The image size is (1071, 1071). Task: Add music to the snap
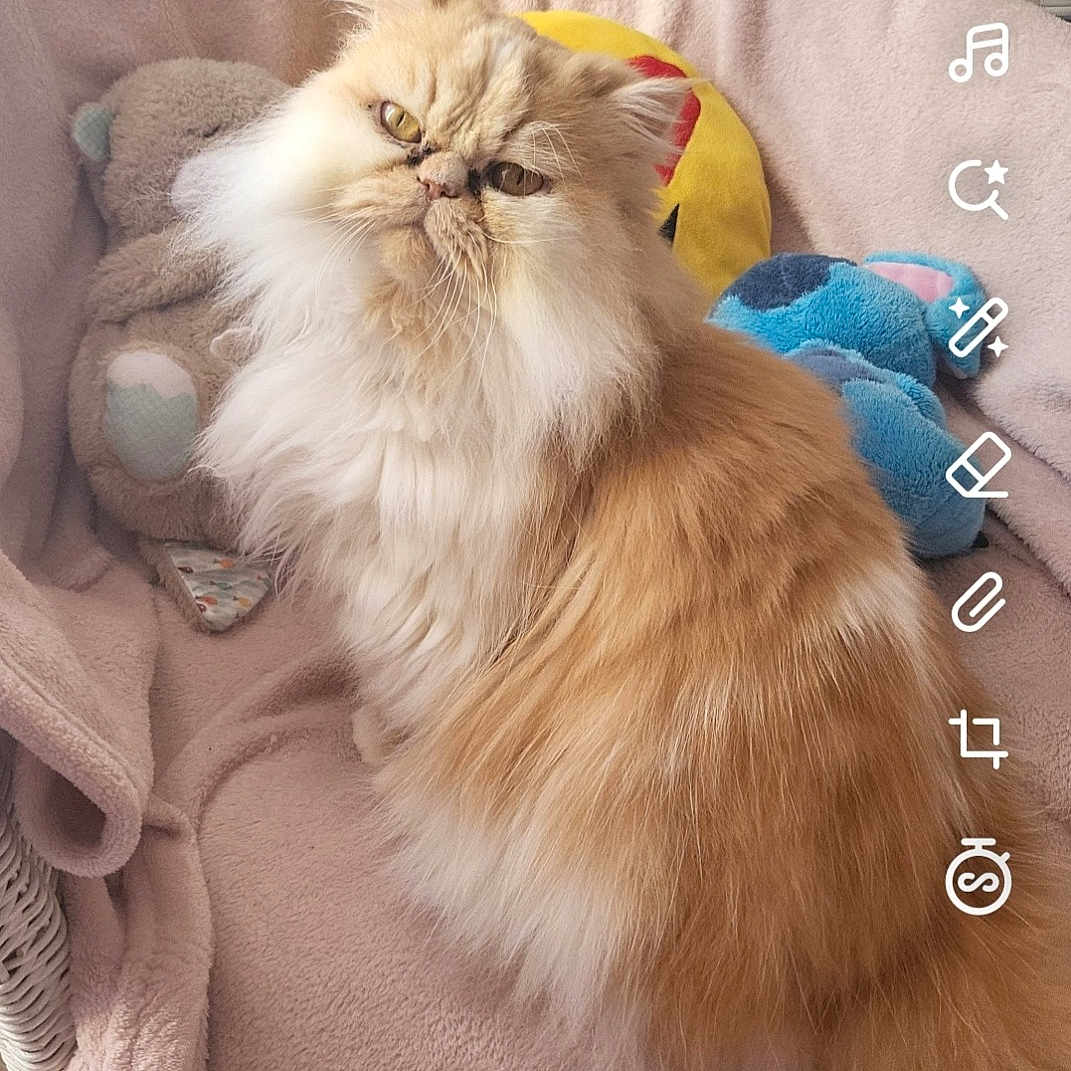point(979,52)
